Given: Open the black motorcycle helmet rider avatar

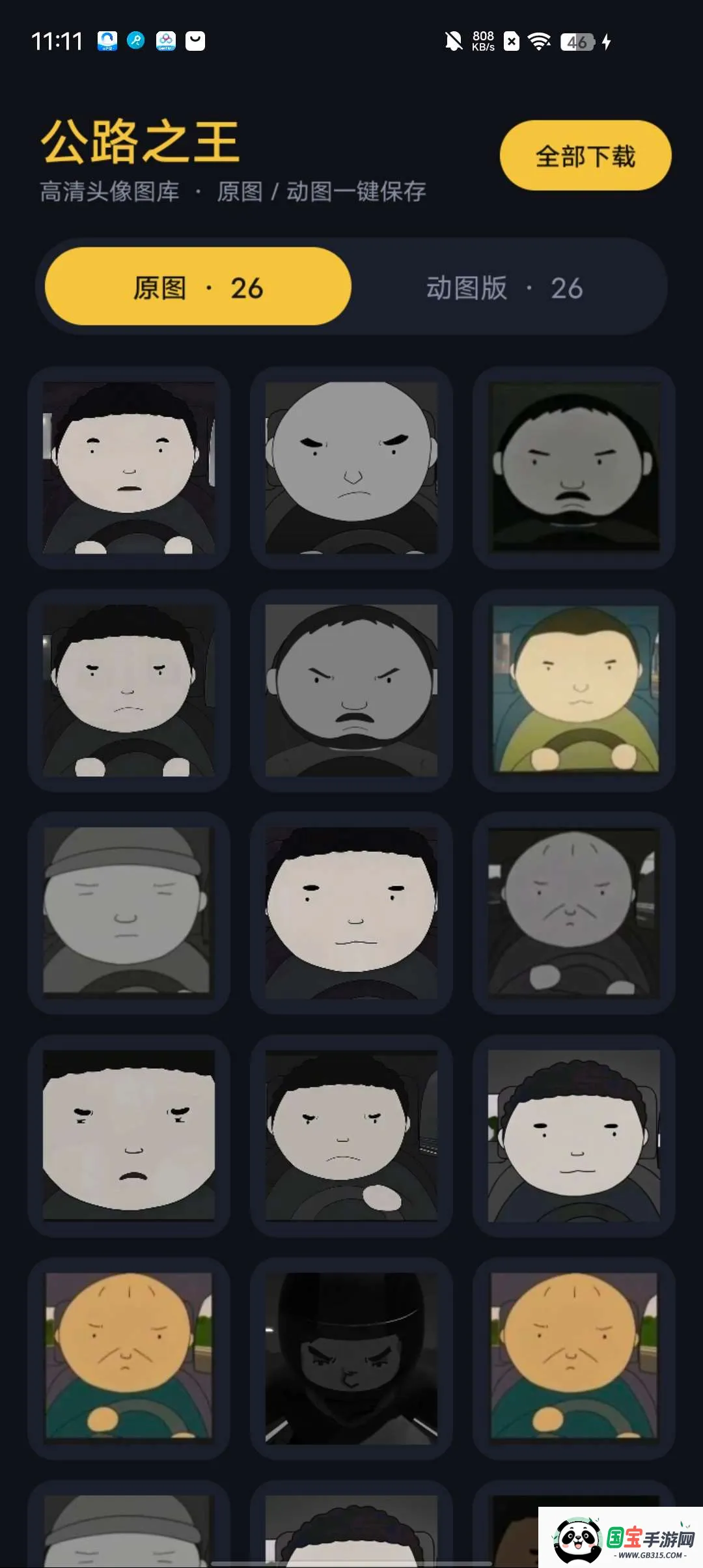Looking at the screenshot, I should tap(351, 1358).
